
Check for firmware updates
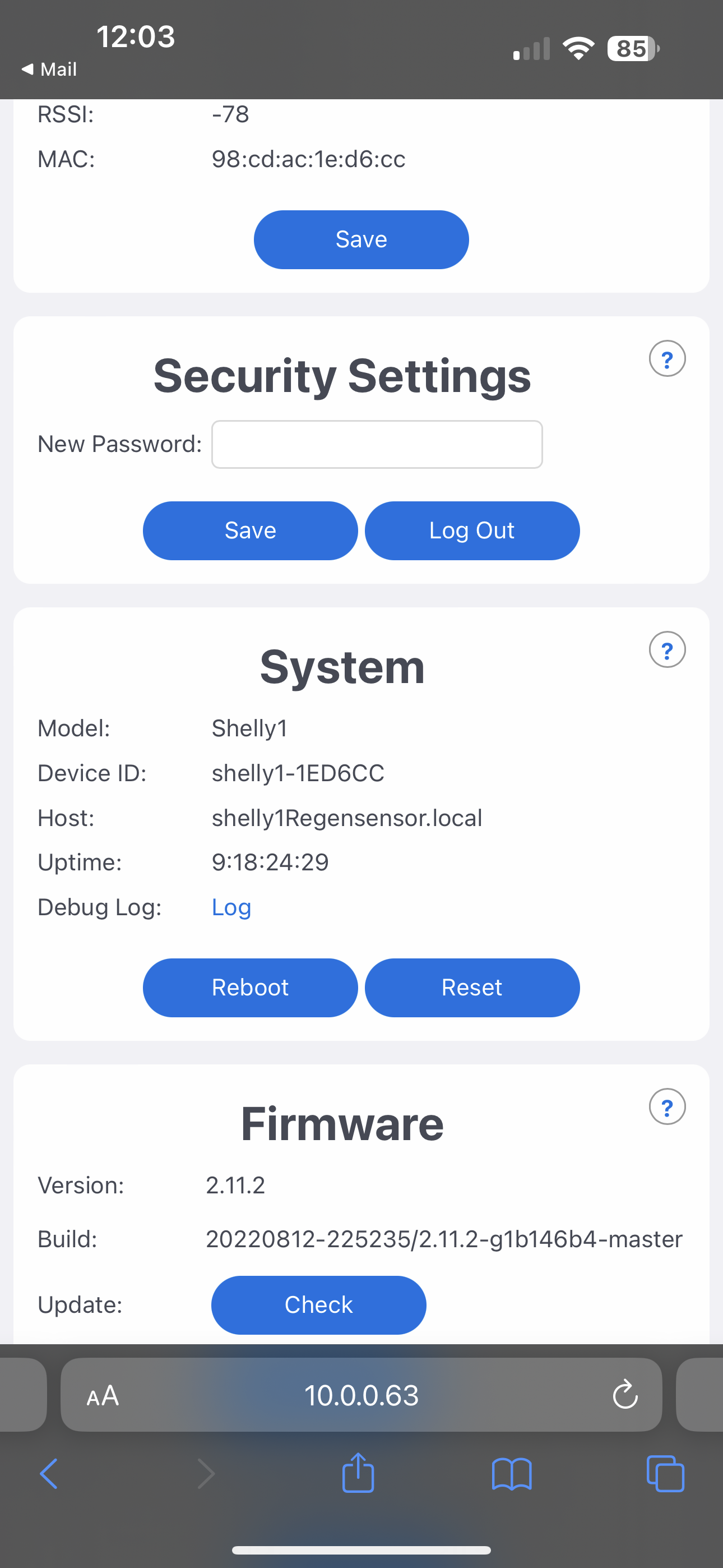tap(318, 1305)
